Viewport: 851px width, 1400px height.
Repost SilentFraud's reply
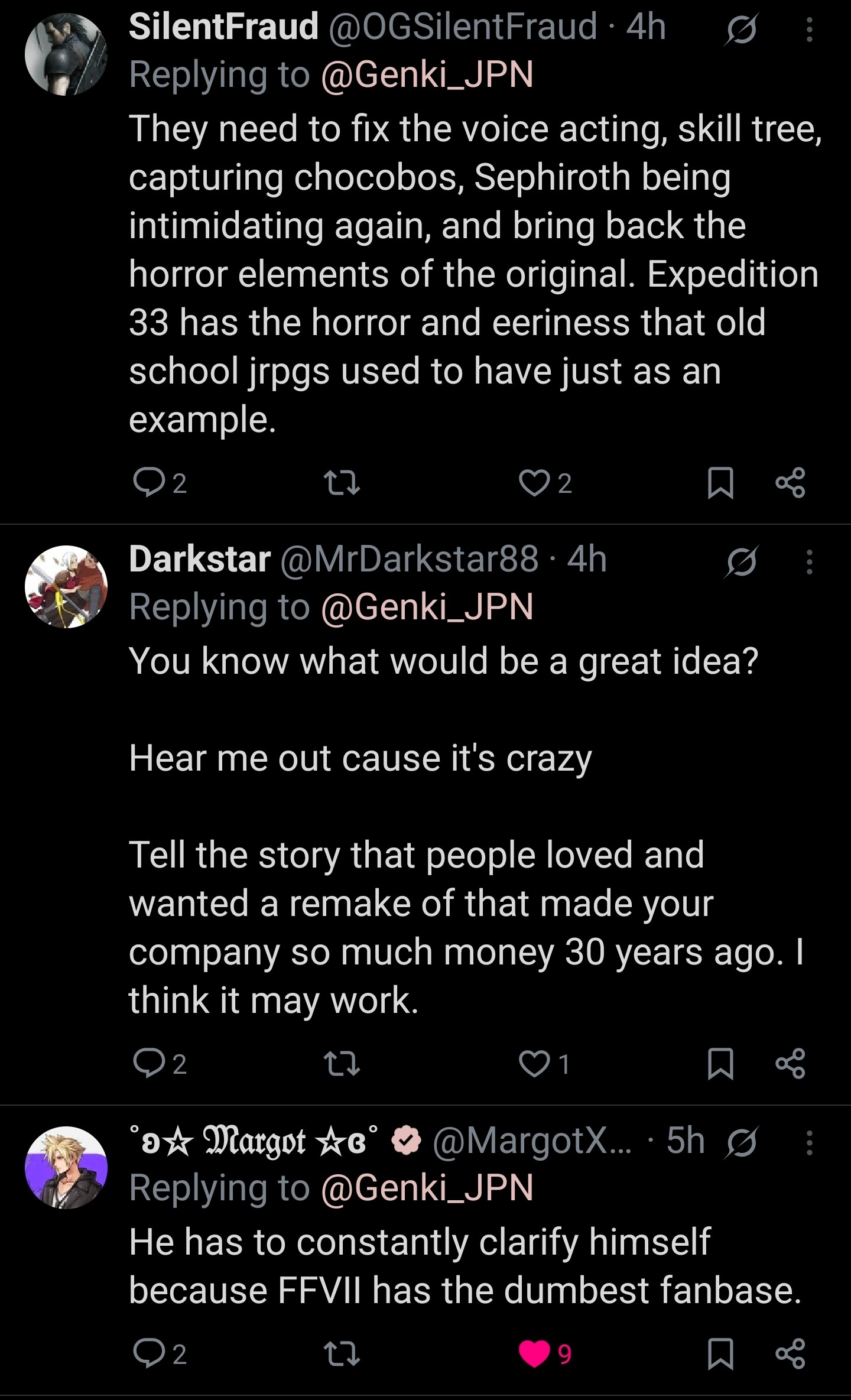343,483
